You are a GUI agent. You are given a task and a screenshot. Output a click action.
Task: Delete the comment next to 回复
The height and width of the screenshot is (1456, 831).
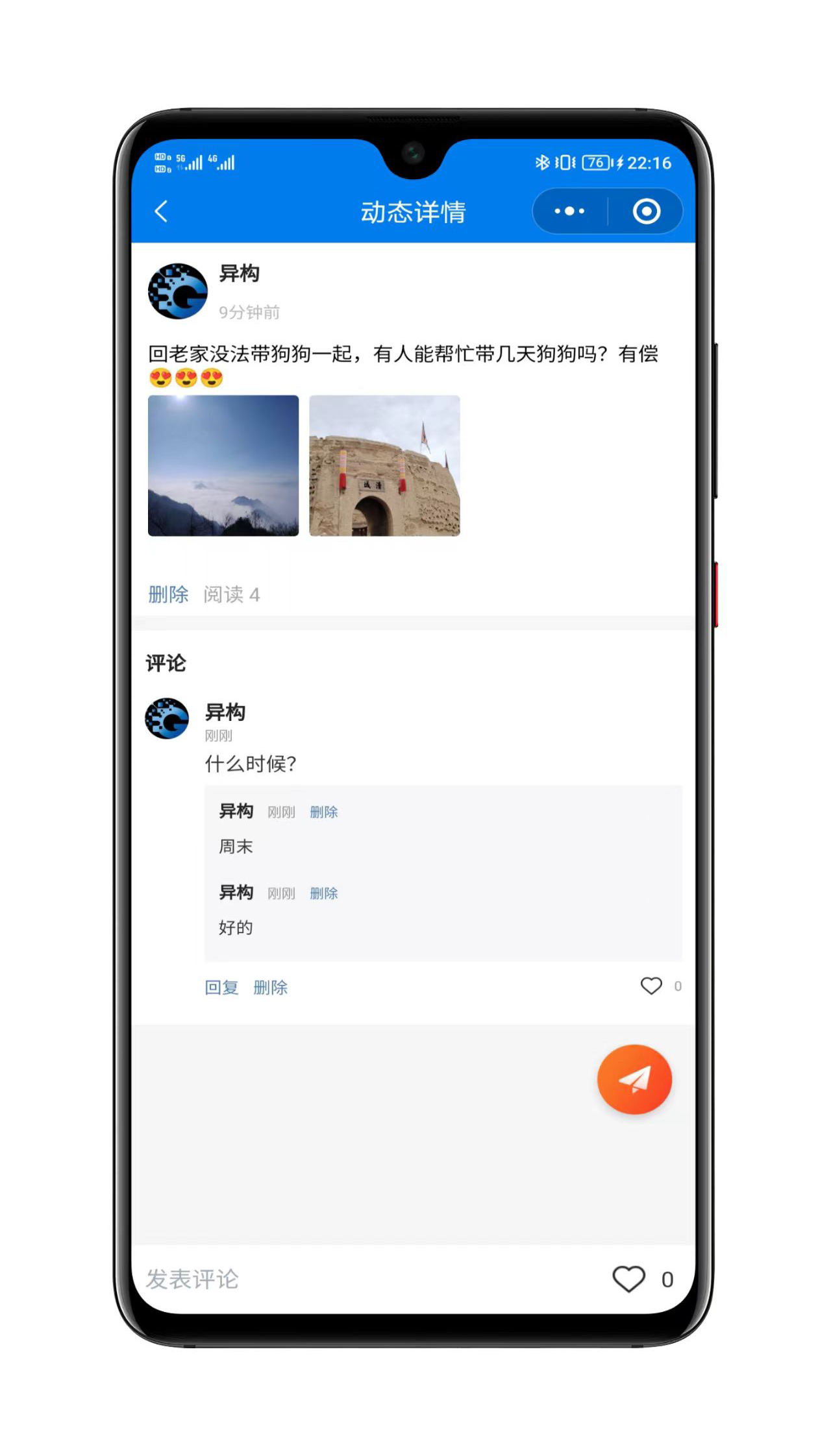point(270,987)
